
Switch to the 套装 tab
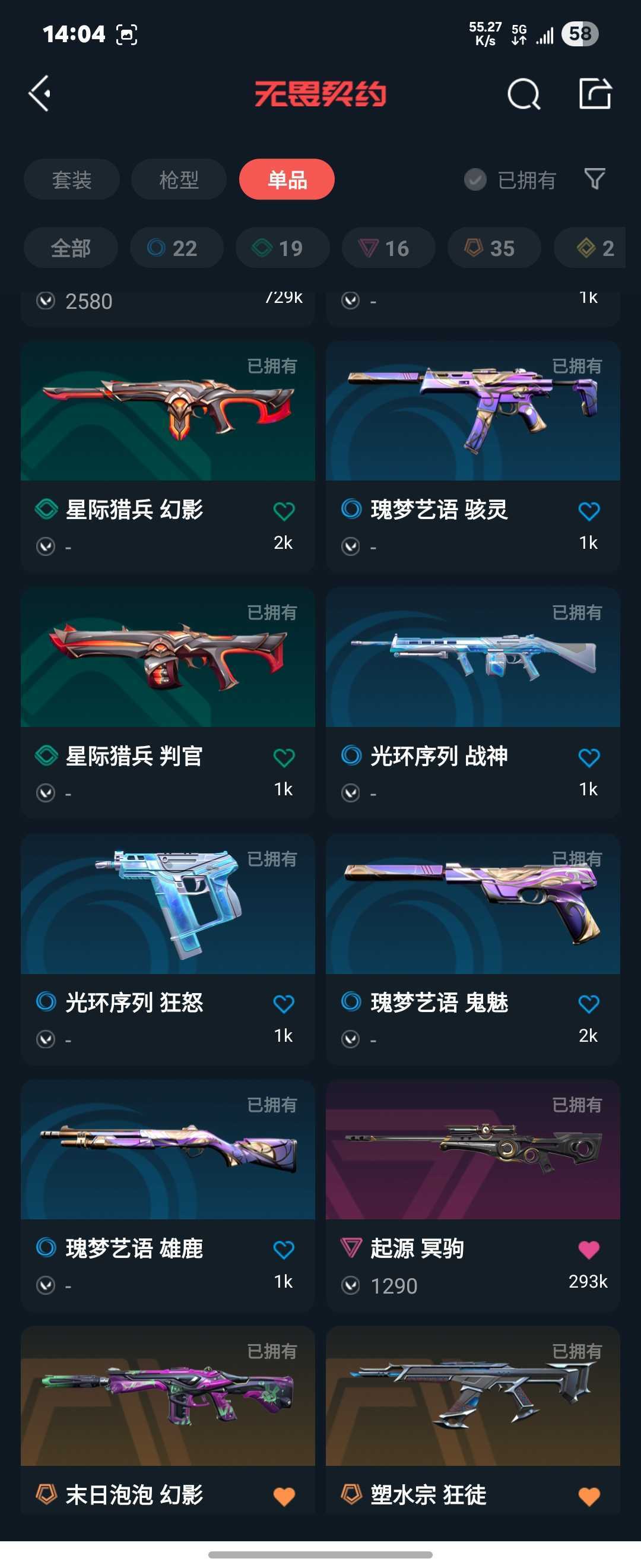click(x=71, y=179)
